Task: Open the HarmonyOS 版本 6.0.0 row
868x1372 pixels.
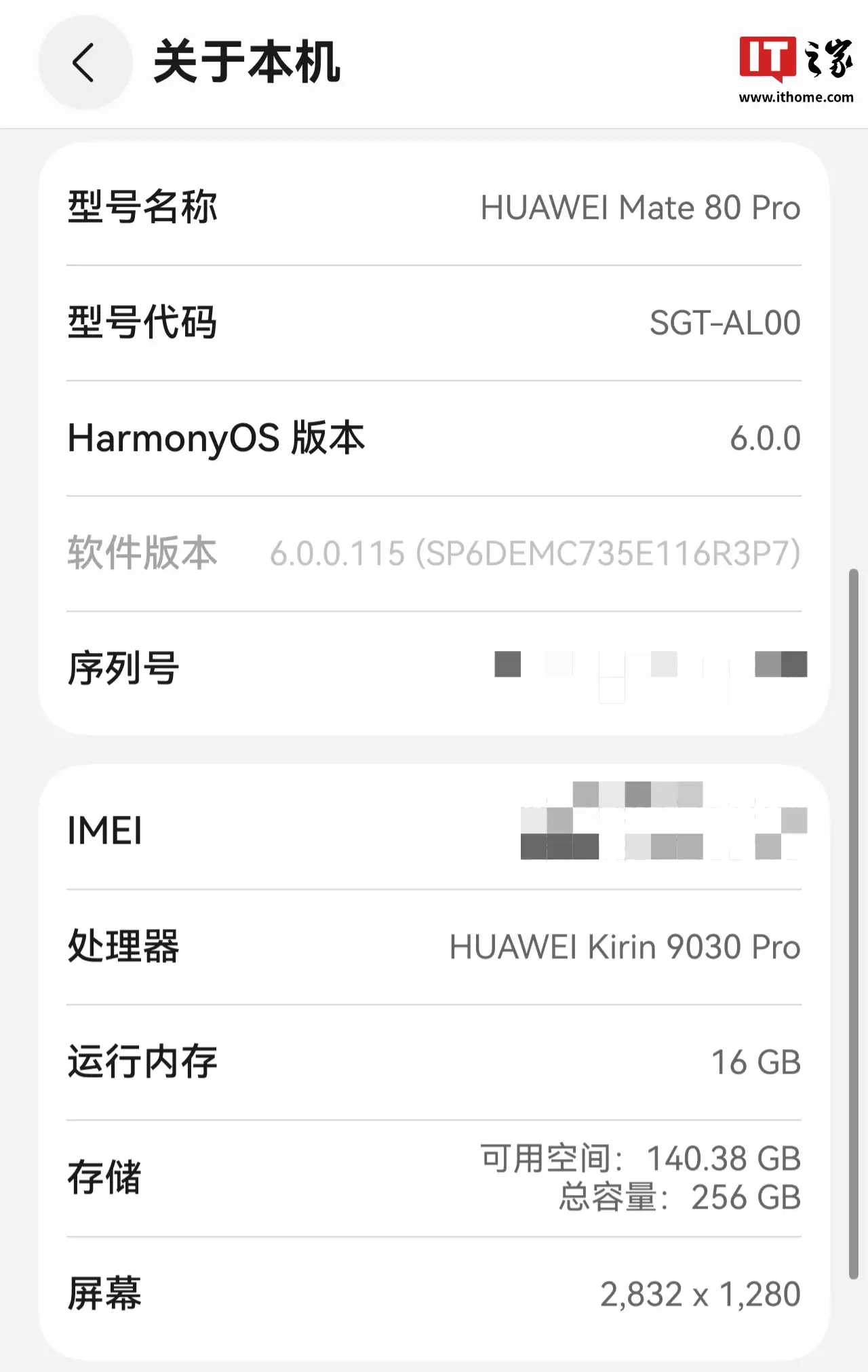Action: coord(434,438)
